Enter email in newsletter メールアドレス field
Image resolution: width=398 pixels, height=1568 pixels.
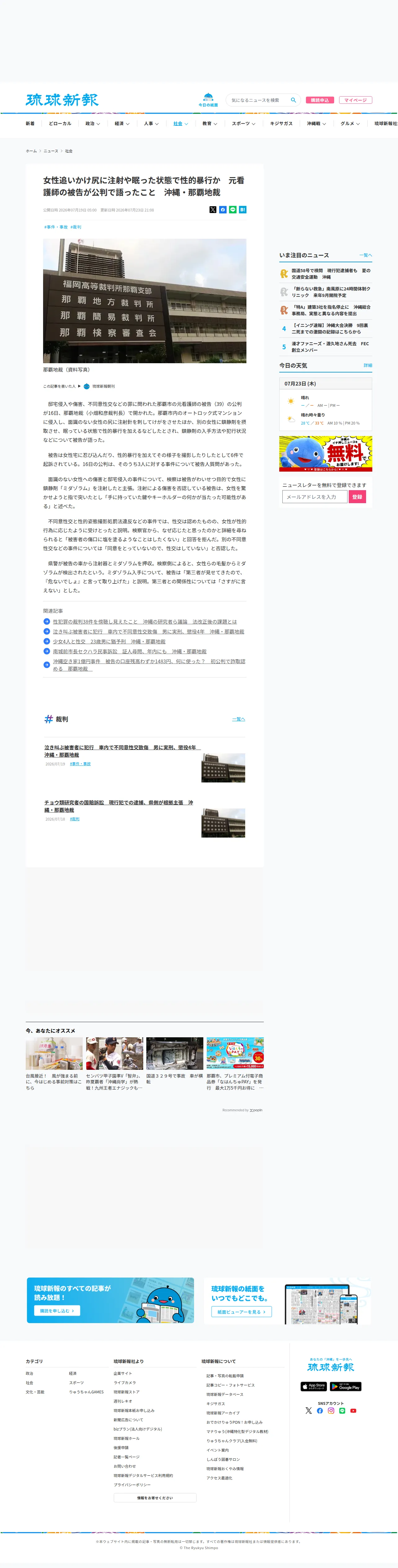coord(315,497)
